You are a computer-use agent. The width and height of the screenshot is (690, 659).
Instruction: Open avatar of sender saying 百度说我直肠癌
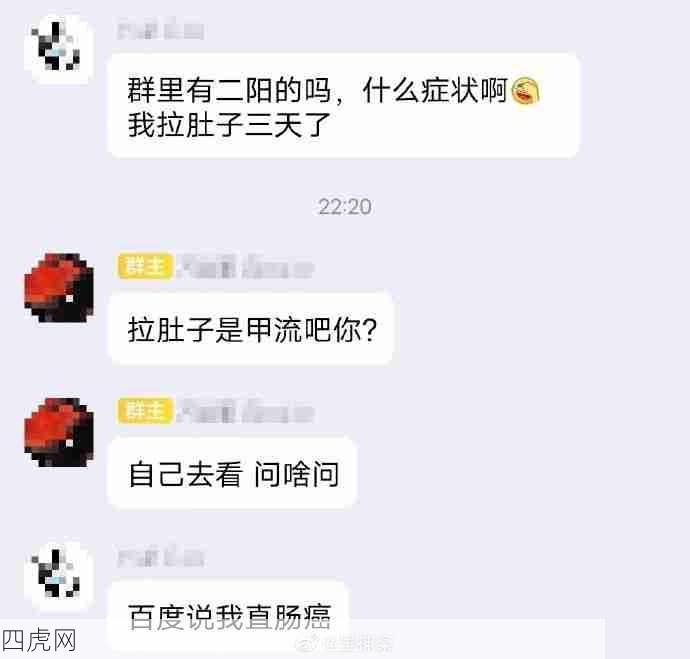[57, 578]
